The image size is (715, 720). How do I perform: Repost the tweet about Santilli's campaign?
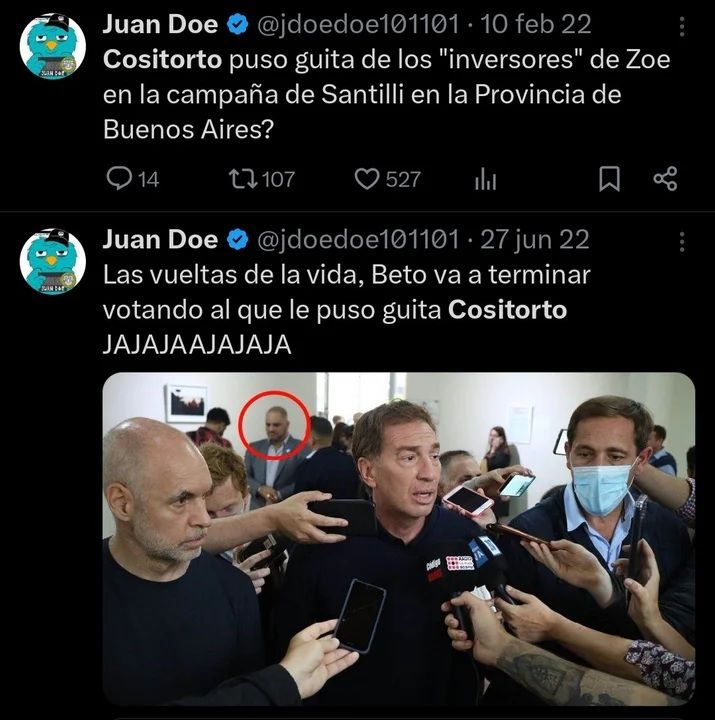tap(244, 179)
